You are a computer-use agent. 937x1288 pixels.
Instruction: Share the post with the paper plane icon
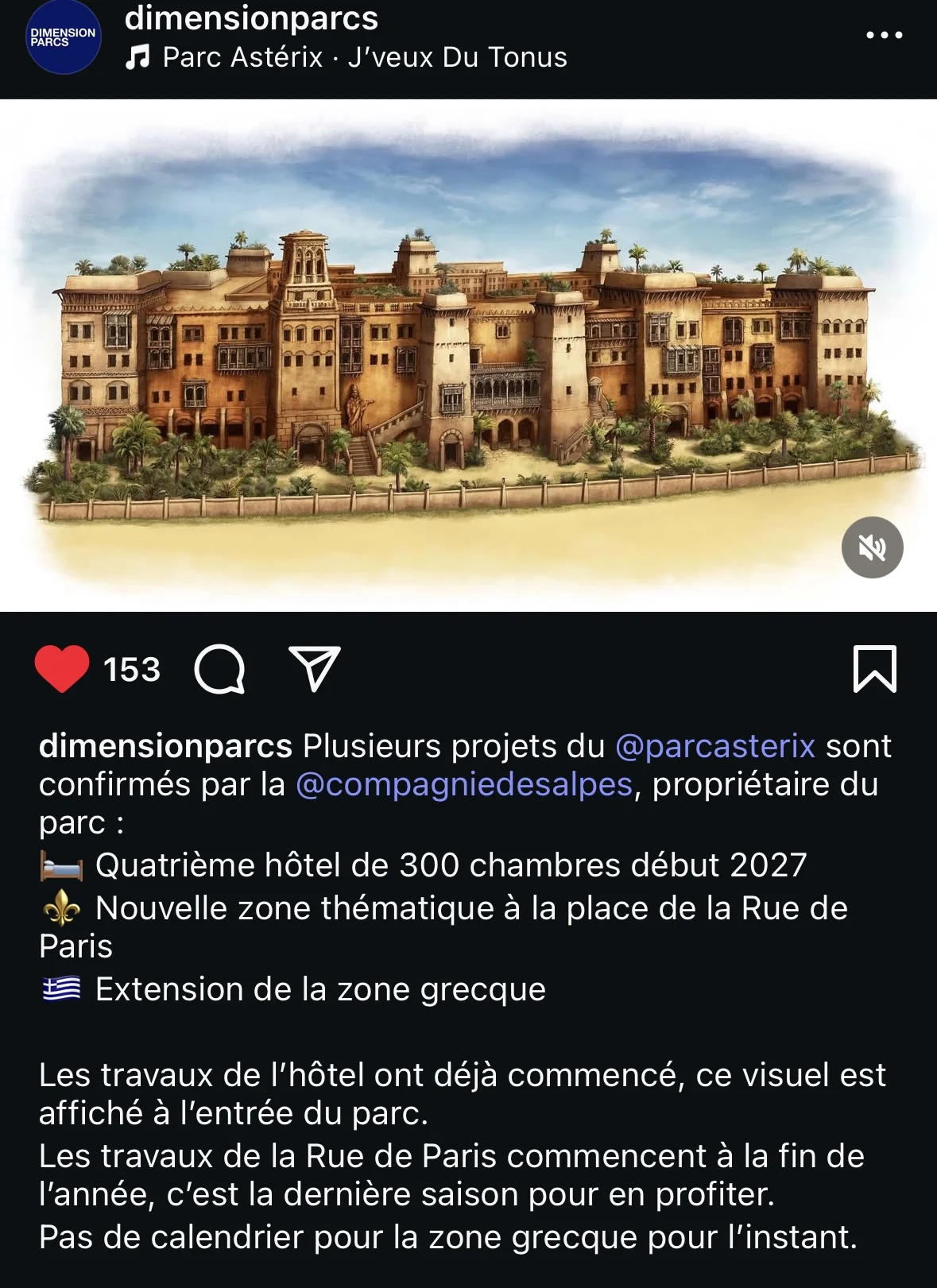point(315,668)
